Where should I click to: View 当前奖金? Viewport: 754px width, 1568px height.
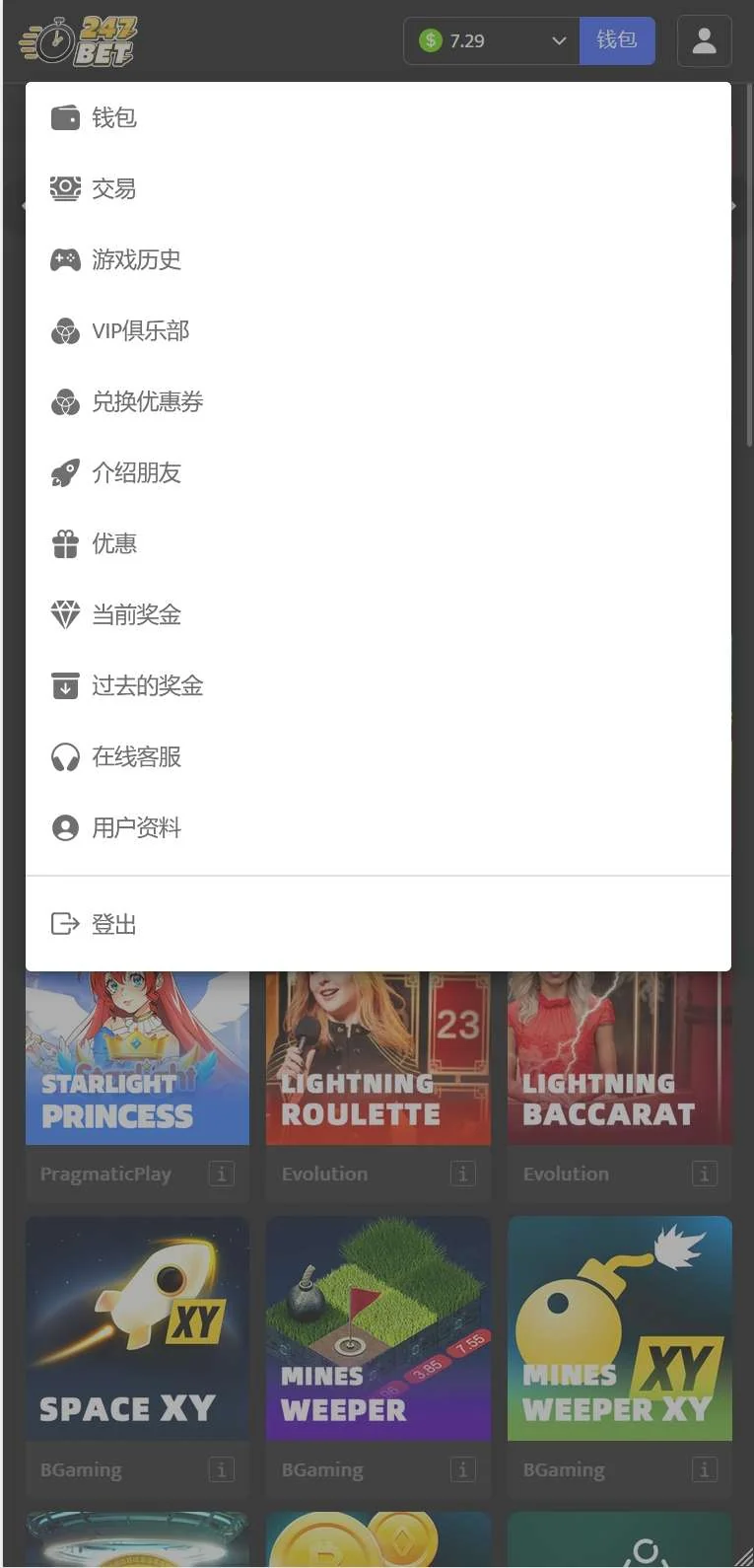[136, 615]
